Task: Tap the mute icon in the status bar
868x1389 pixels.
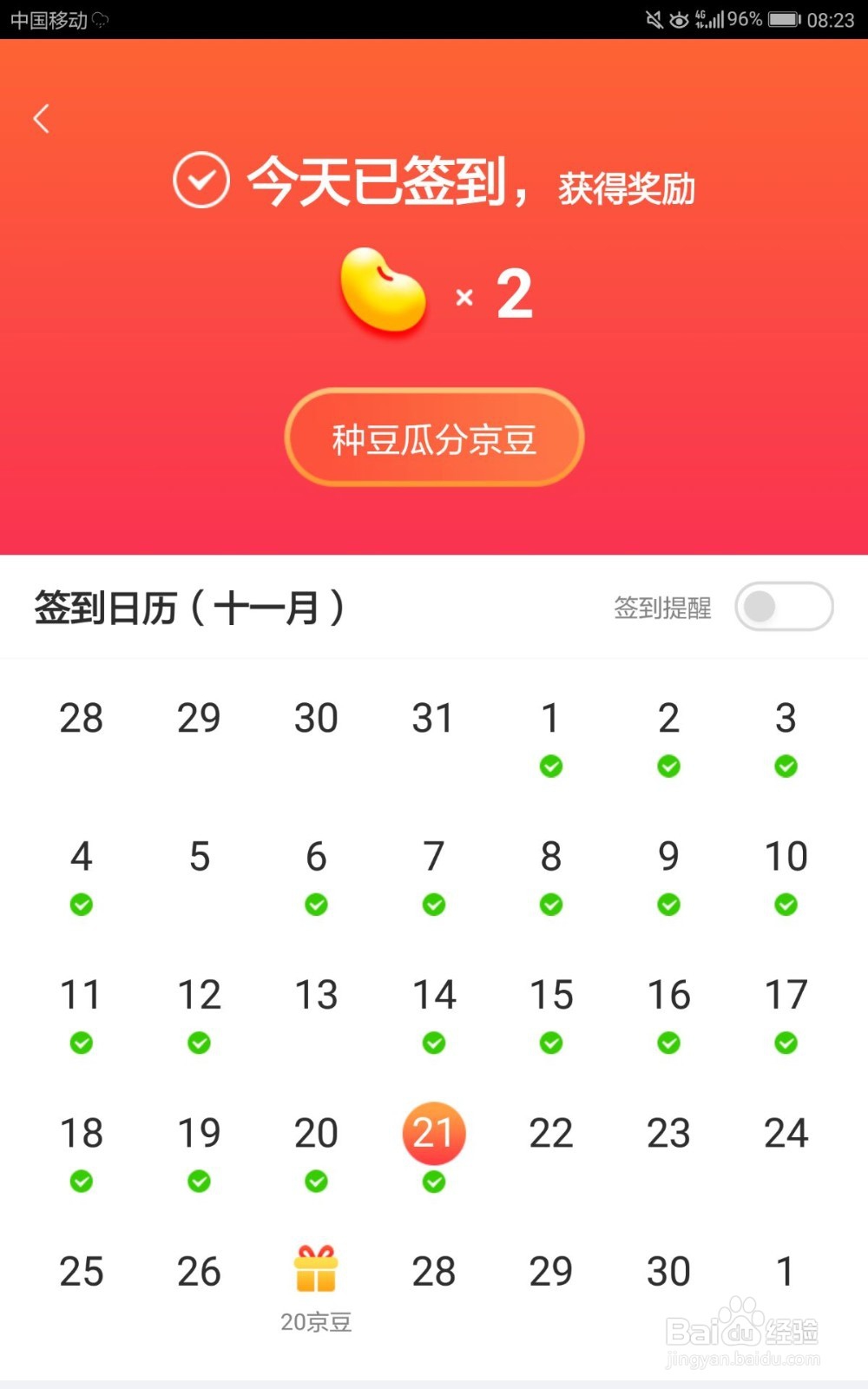Action: tap(655, 17)
